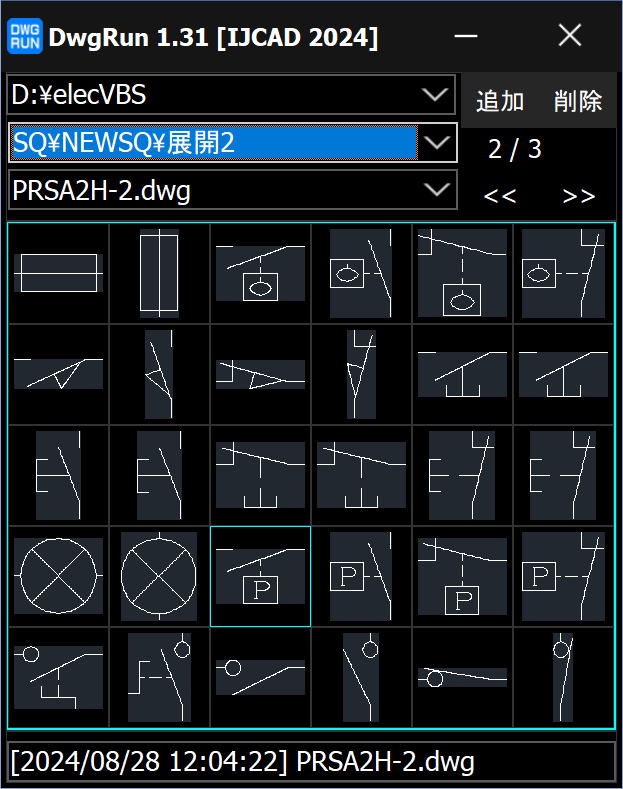The image size is (623, 789).
Task: Expand the SQ¥NEWSQ¥展開2 subfolder dropdown
Action: tap(437, 143)
